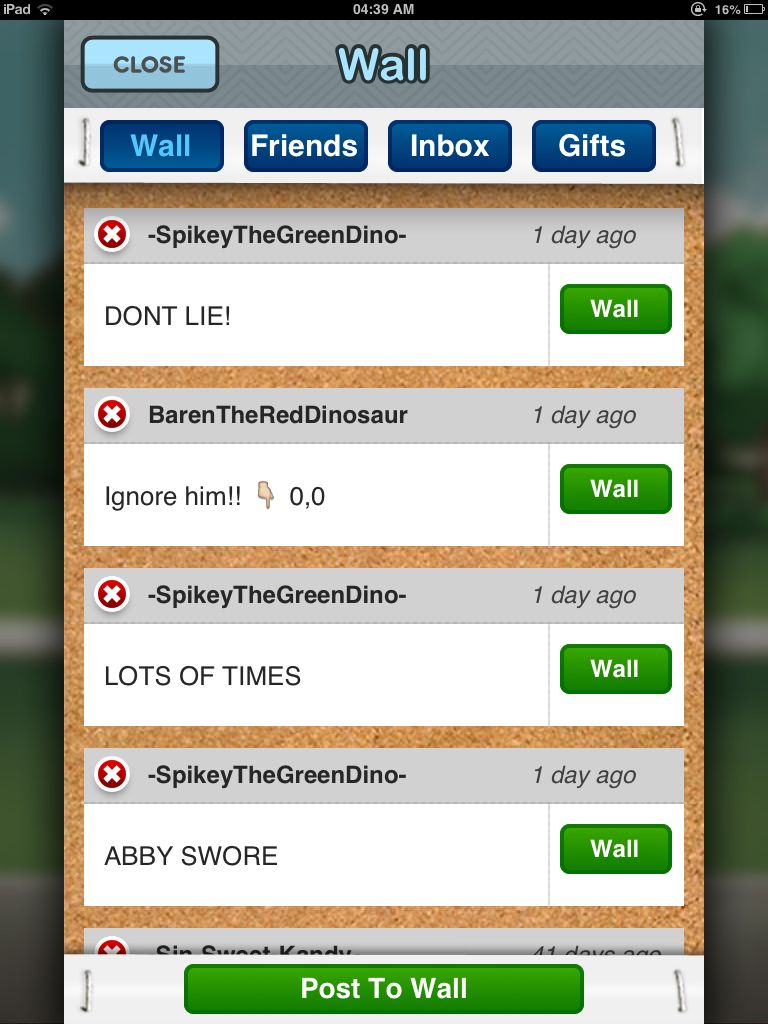Switch to the Gifts tab
Viewport: 768px width, 1024px height.
[x=593, y=146]
